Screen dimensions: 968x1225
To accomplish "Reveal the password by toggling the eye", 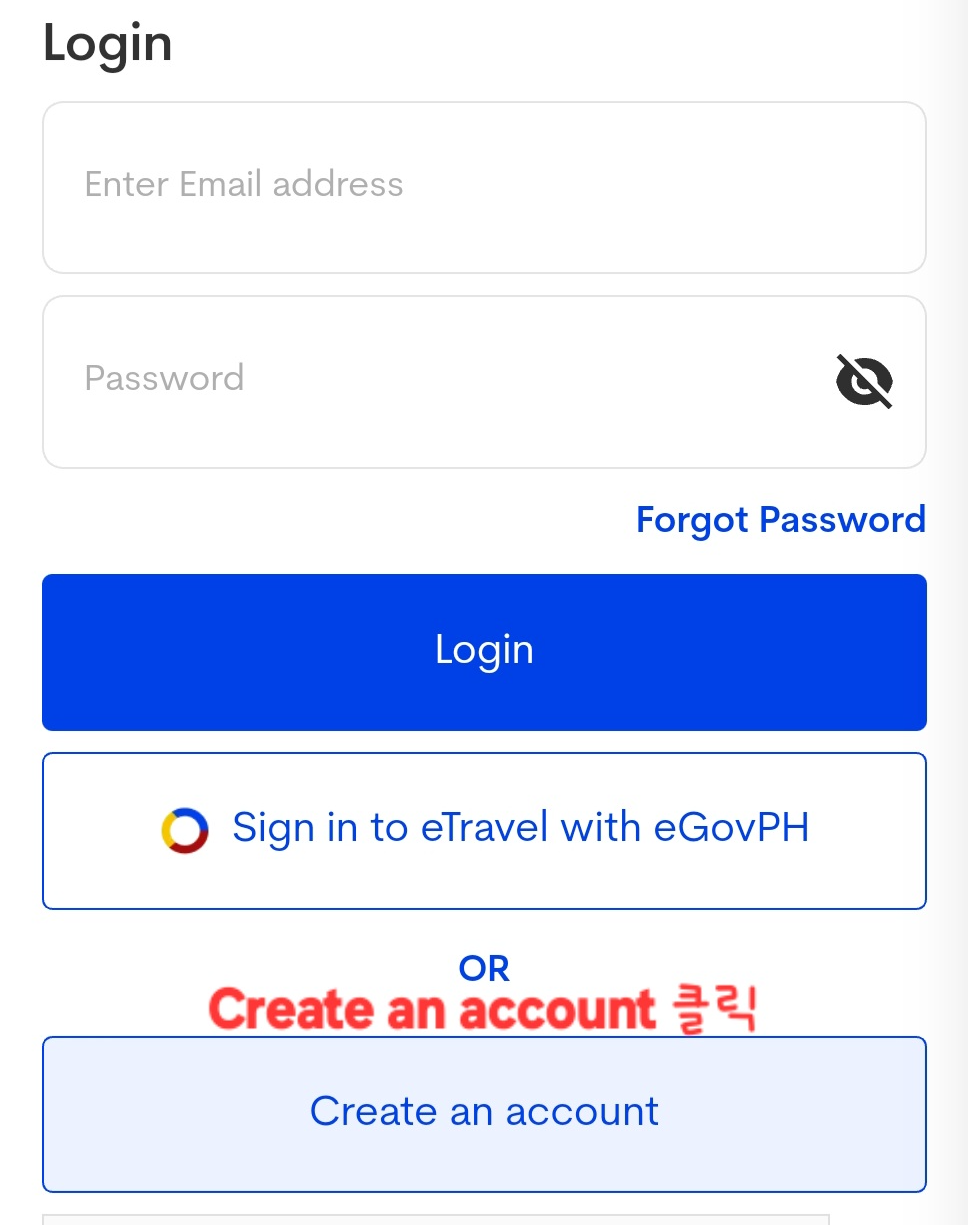I will click(x=863, y=381).
